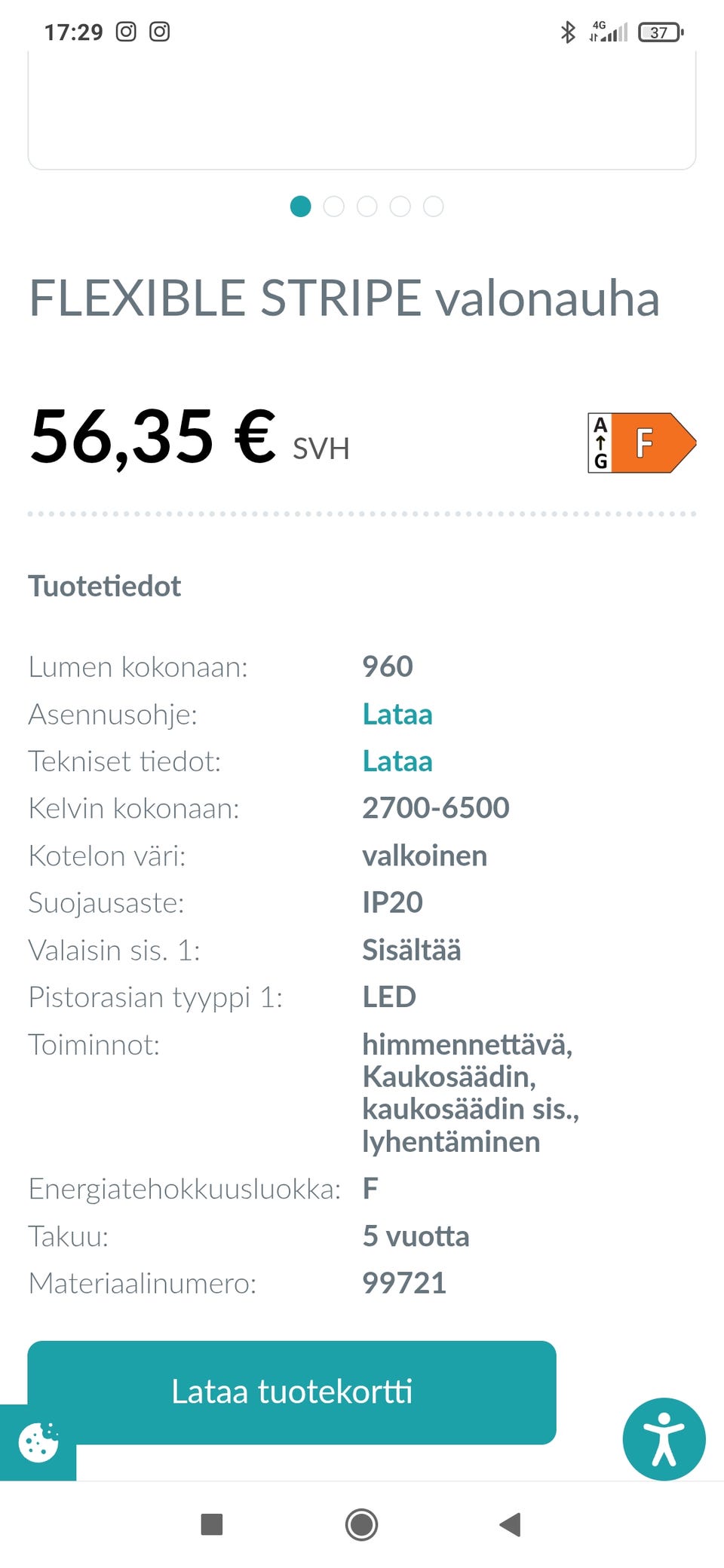Select the last carousel dot
Viewport: 724px width, 1568px height.
click(432, 207)
